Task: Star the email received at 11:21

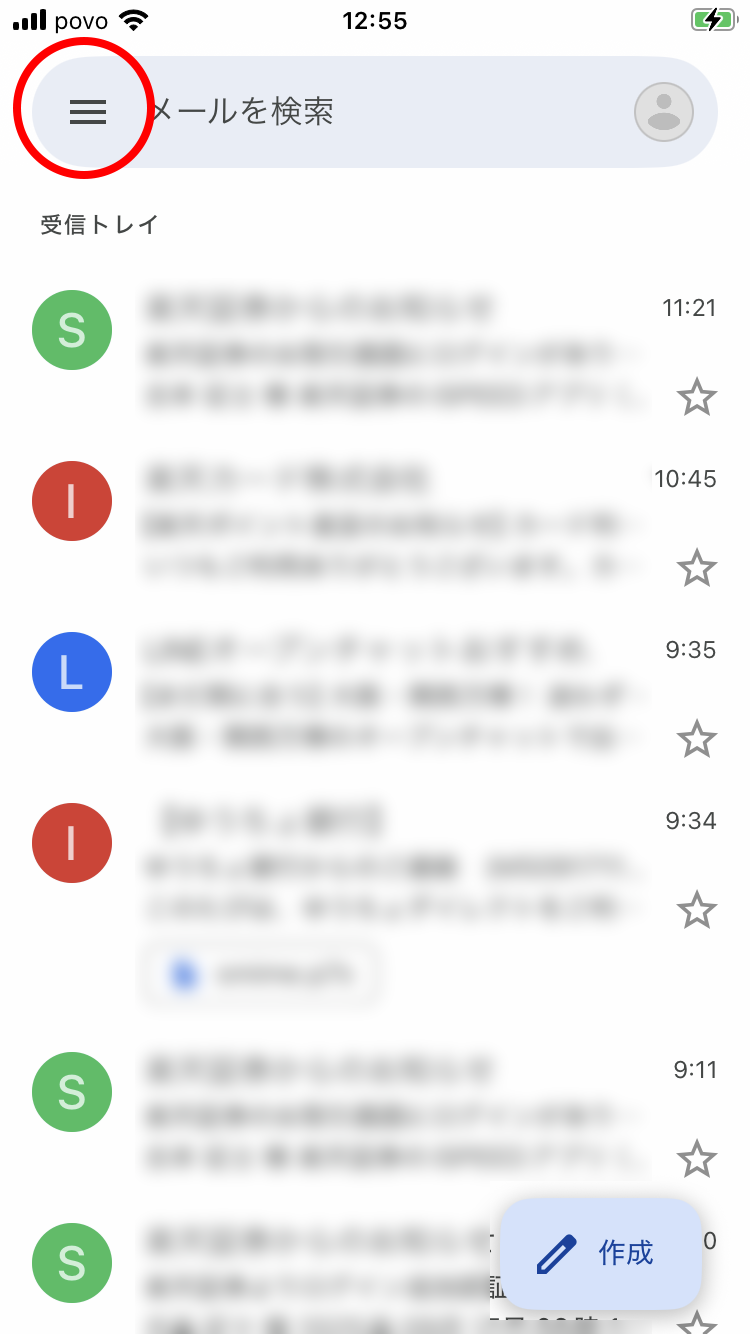Action: [x=697, y=398]
